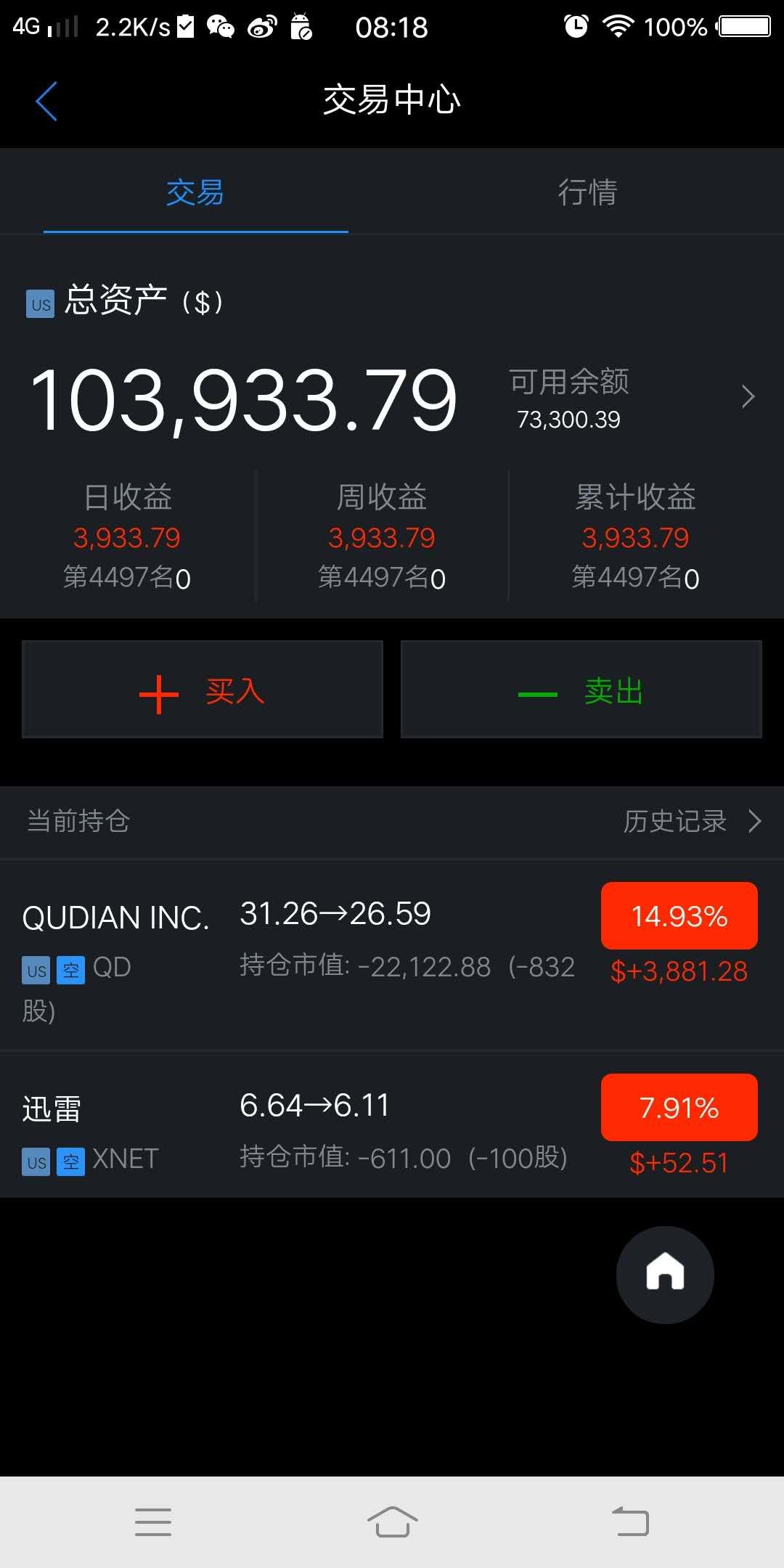Image resolution: width=784 pixels, height=1568 pixels.
Task: Expand 可用余额 details via right chevron
Action: pyautogui.click(x=748, y=396)
